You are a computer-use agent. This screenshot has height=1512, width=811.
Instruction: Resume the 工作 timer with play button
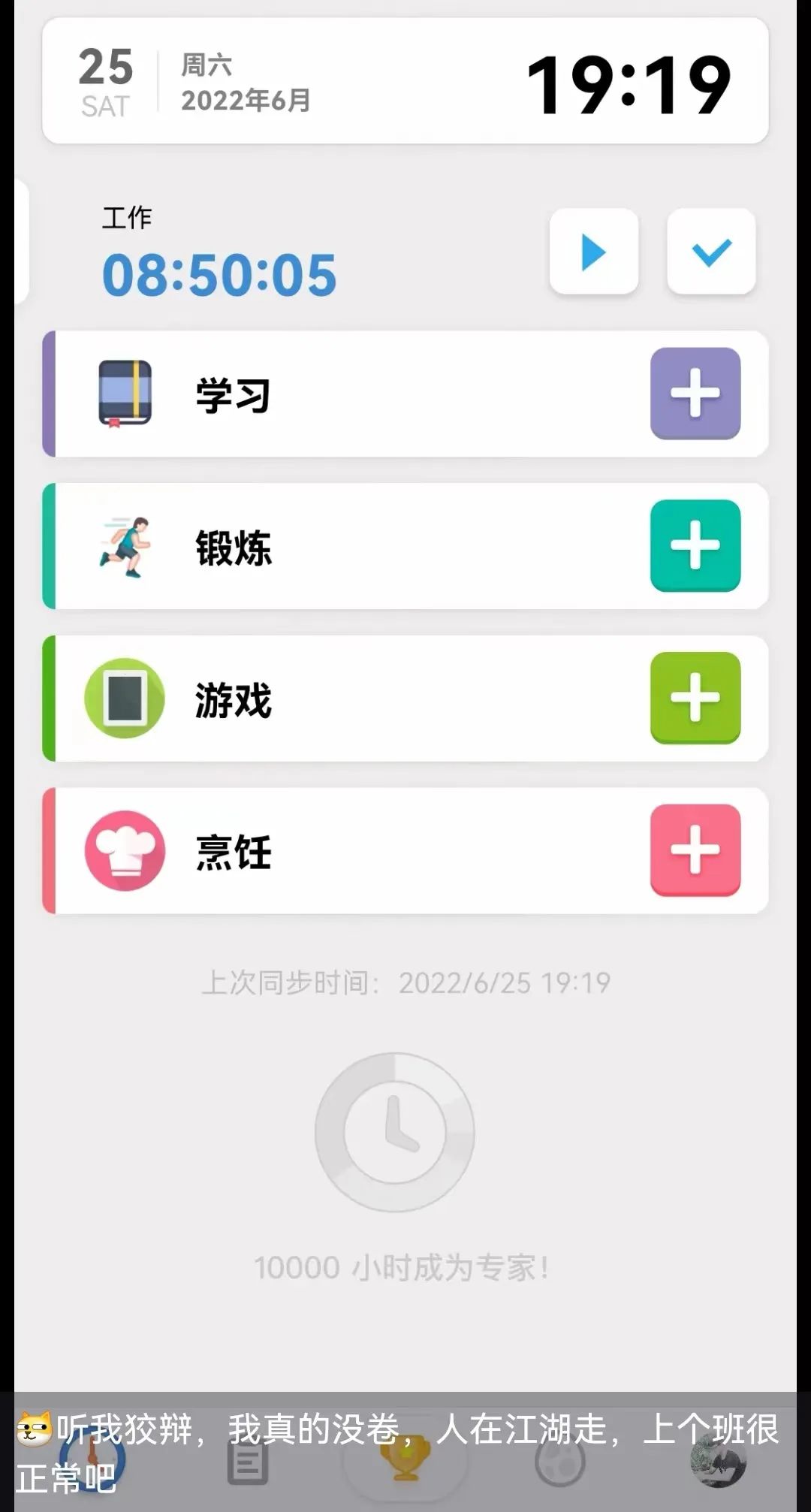click(593, 252)
